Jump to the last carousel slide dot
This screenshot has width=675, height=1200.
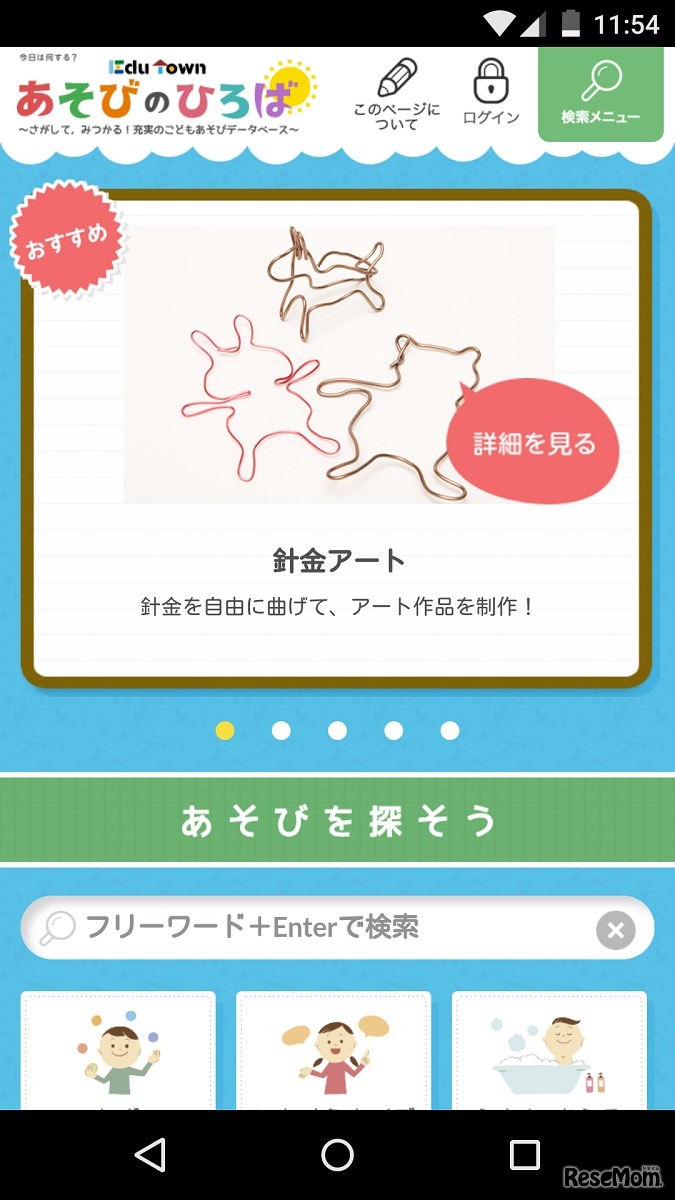450,731
